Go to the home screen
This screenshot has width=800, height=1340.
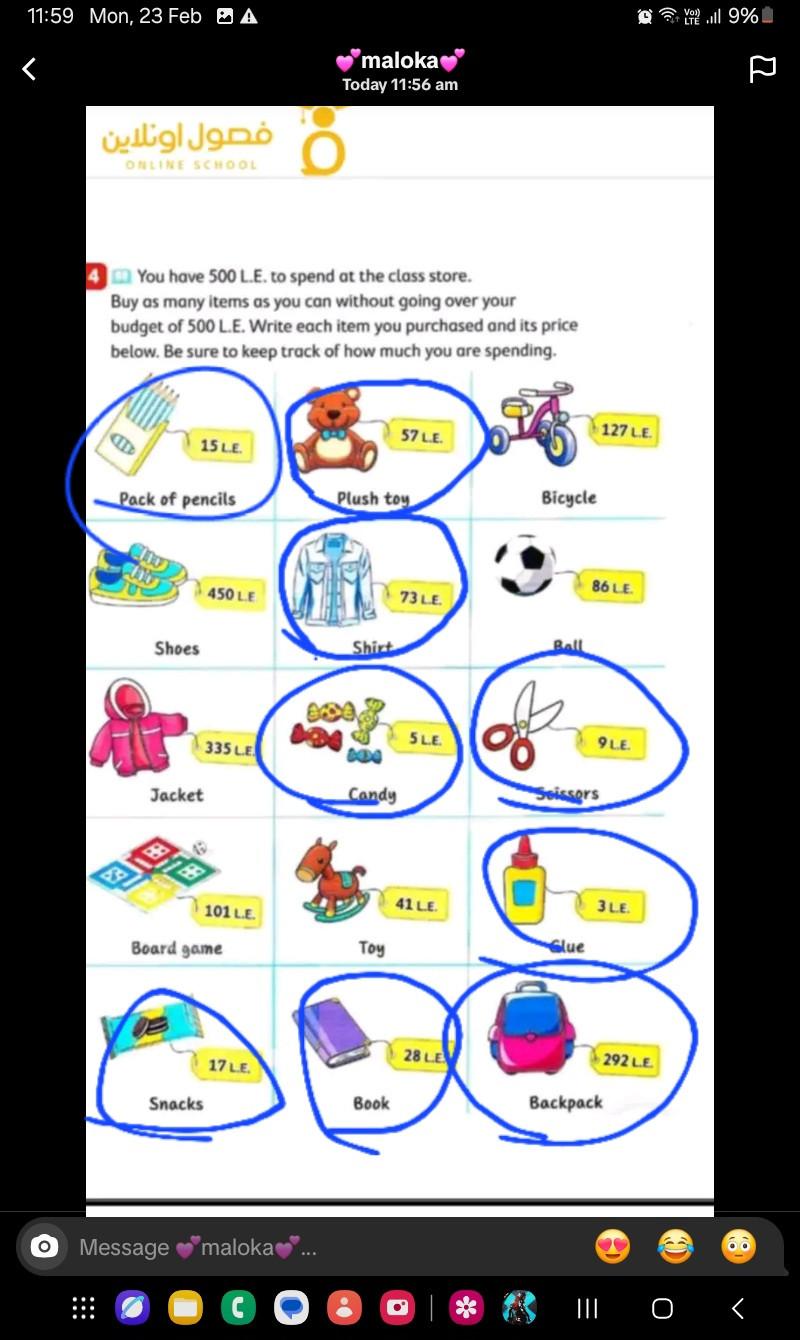pyautogui.click(x=662, y=1307)
